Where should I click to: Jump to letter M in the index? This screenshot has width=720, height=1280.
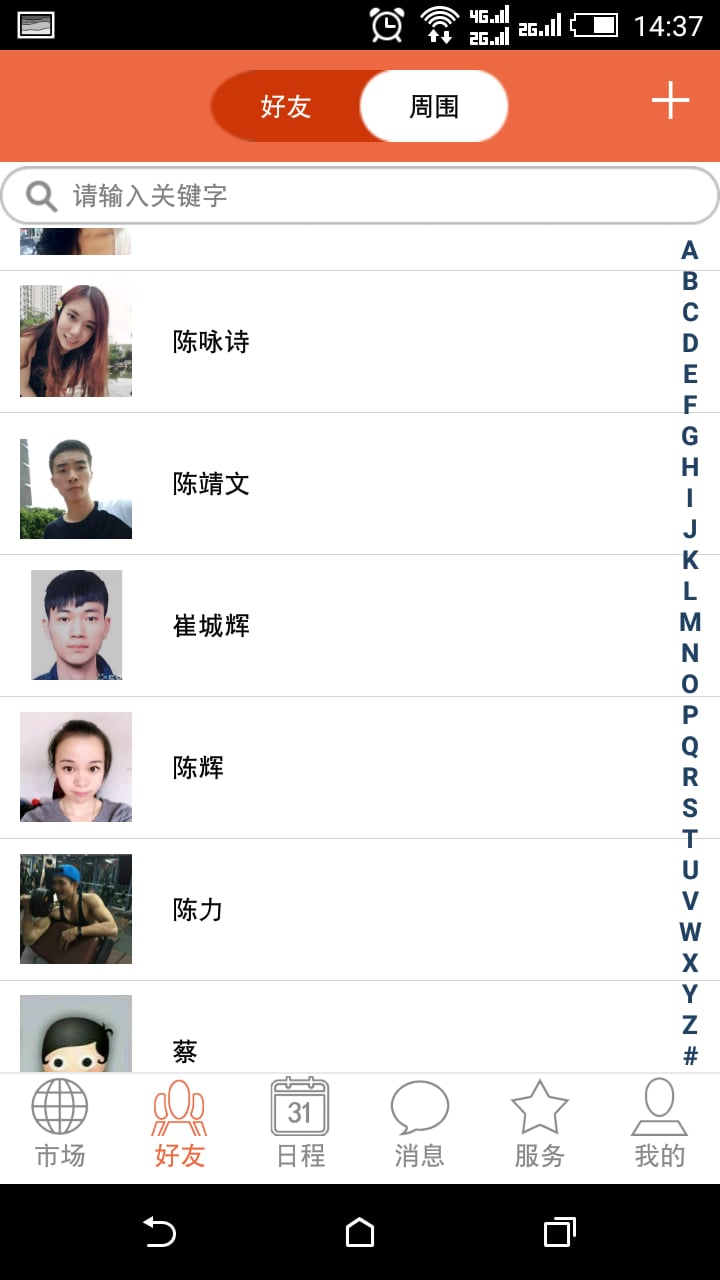coord(690,622)
